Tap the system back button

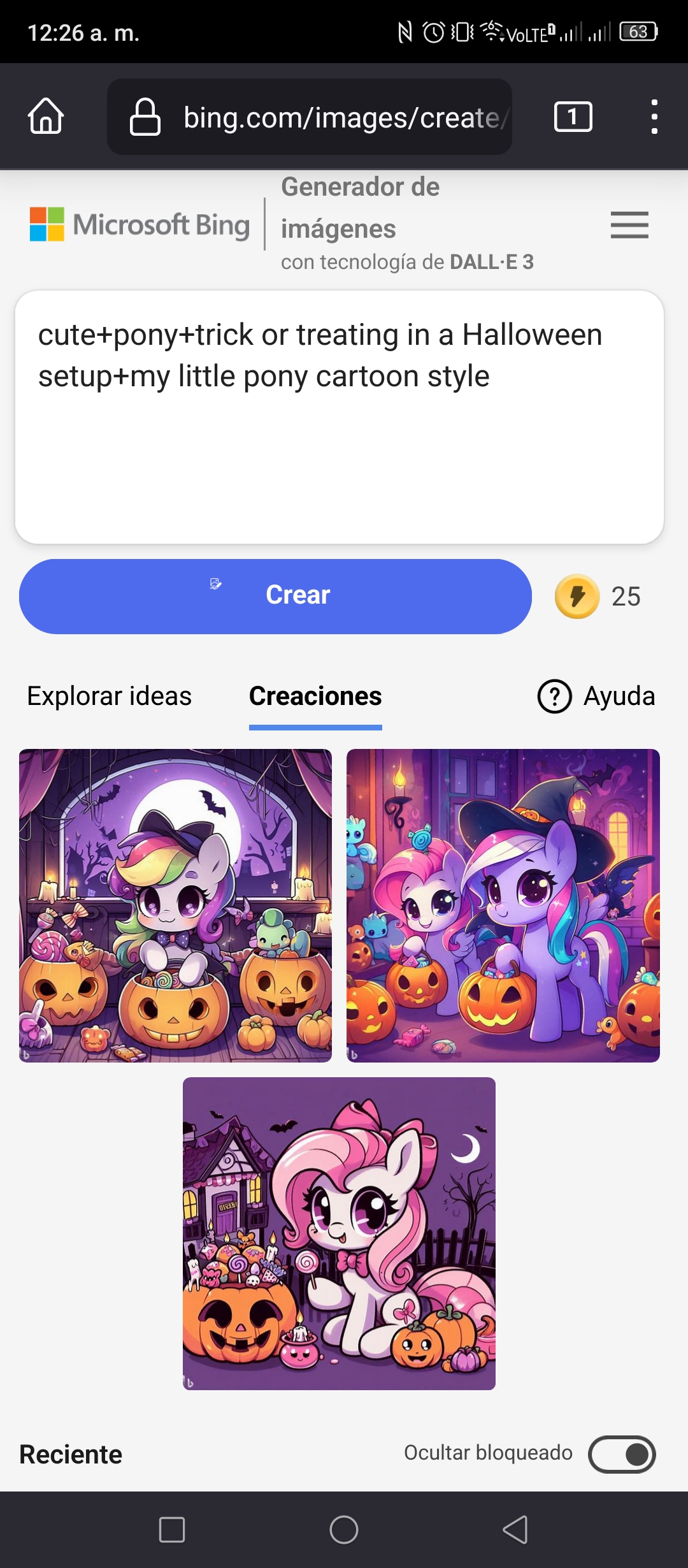click(515, 1530)
